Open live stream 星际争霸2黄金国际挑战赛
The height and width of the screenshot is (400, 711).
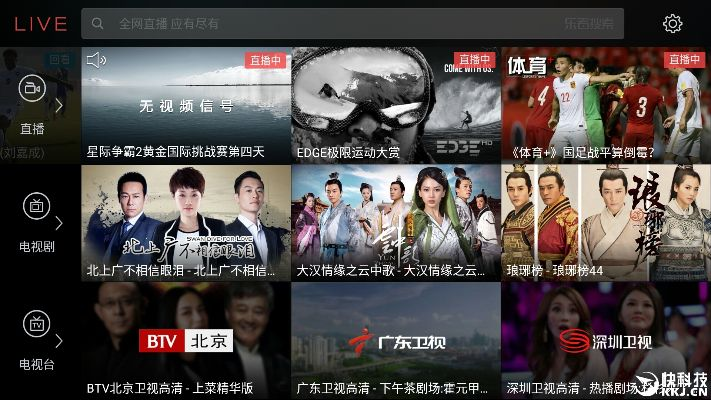pos(185,105)
